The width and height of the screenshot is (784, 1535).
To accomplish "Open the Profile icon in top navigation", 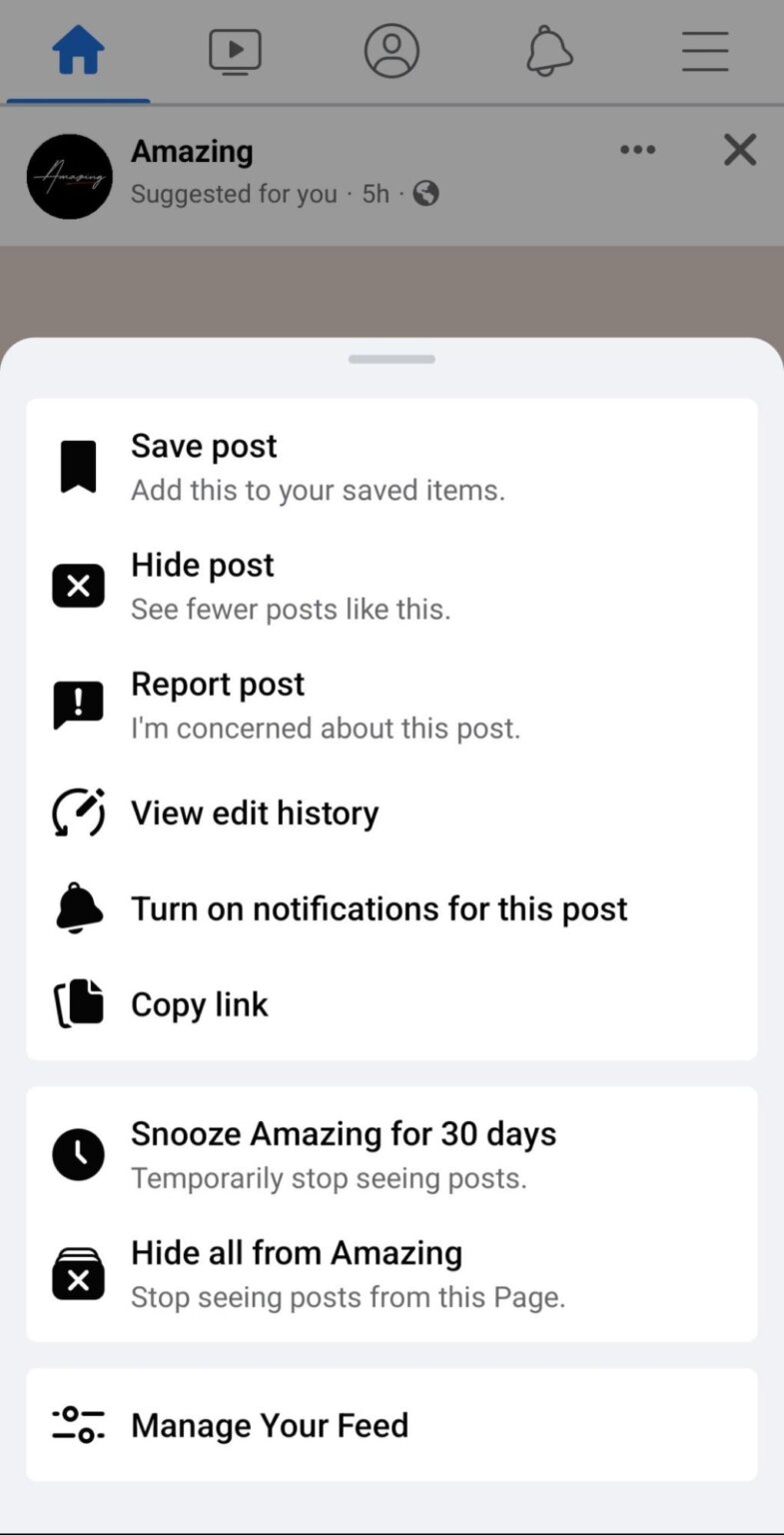I will click(x=392, y=50).
